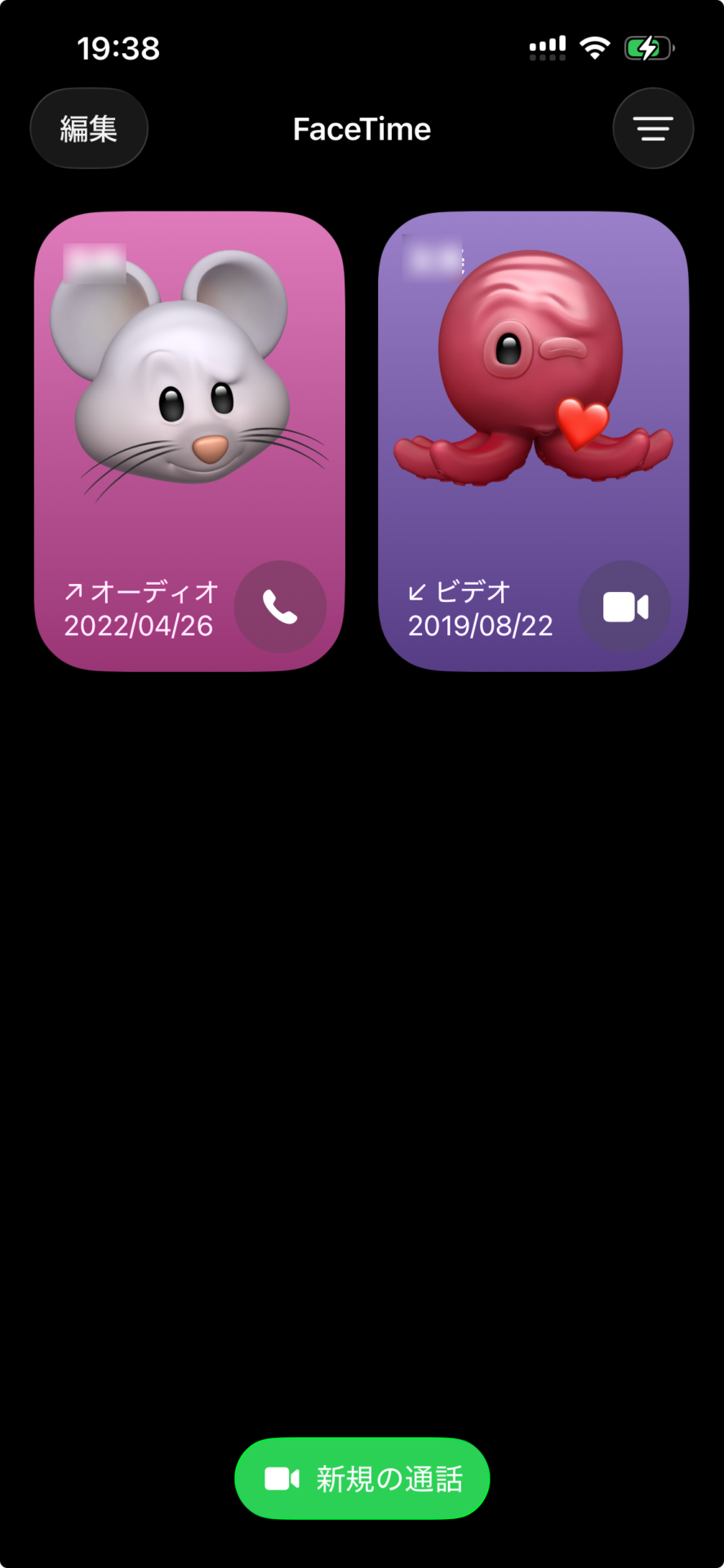Screen dimensions: 724x1568
Task: Tap the cellular signal bars in the status bar
Action: pyautogui.click(x=545, y=47)
